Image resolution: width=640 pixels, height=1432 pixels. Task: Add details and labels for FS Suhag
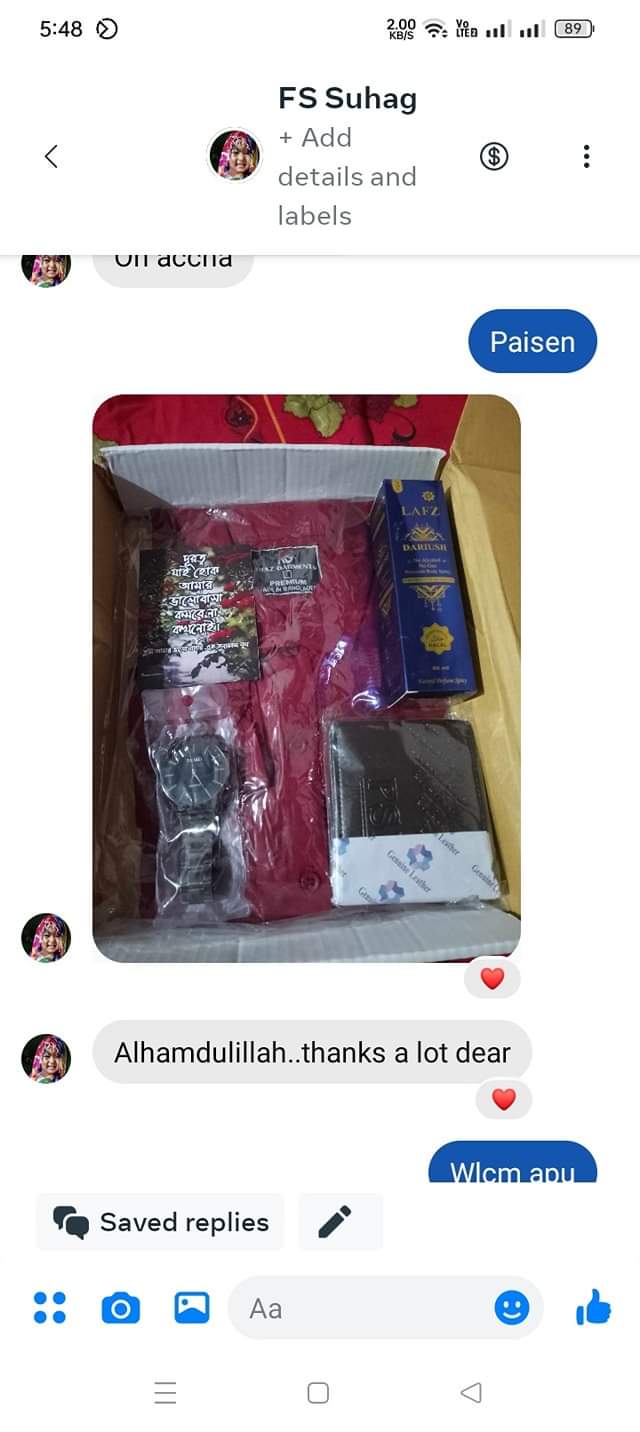pyautogui.click(x=346, y=176)
